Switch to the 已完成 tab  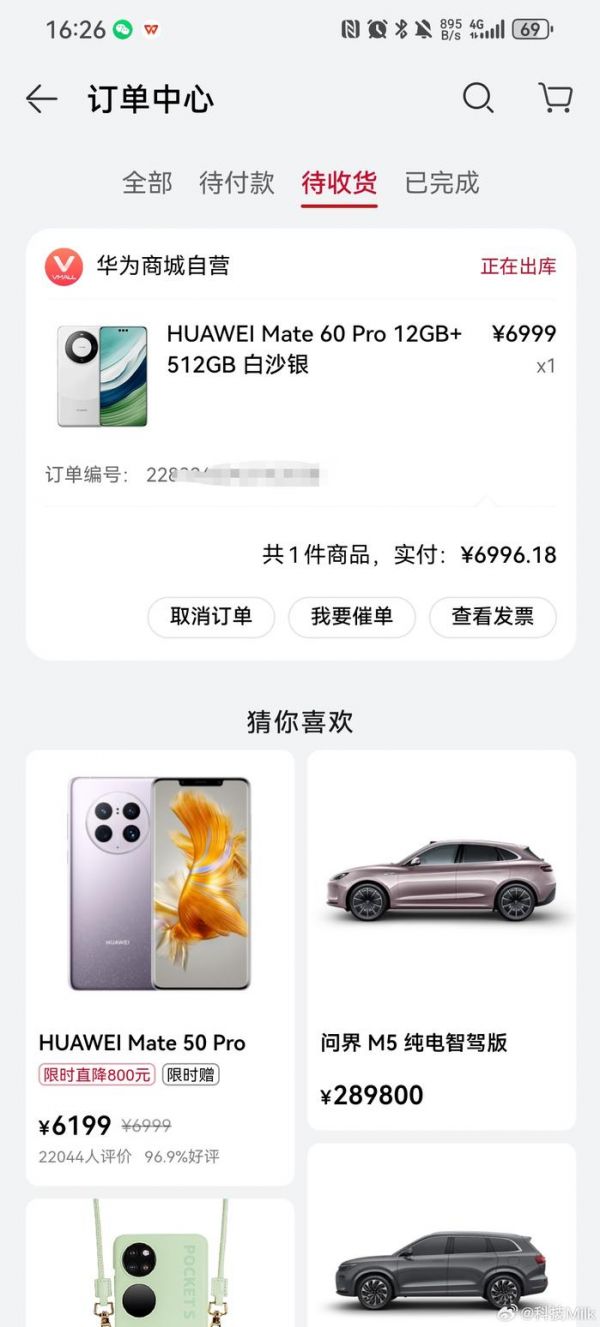point(442,183)
